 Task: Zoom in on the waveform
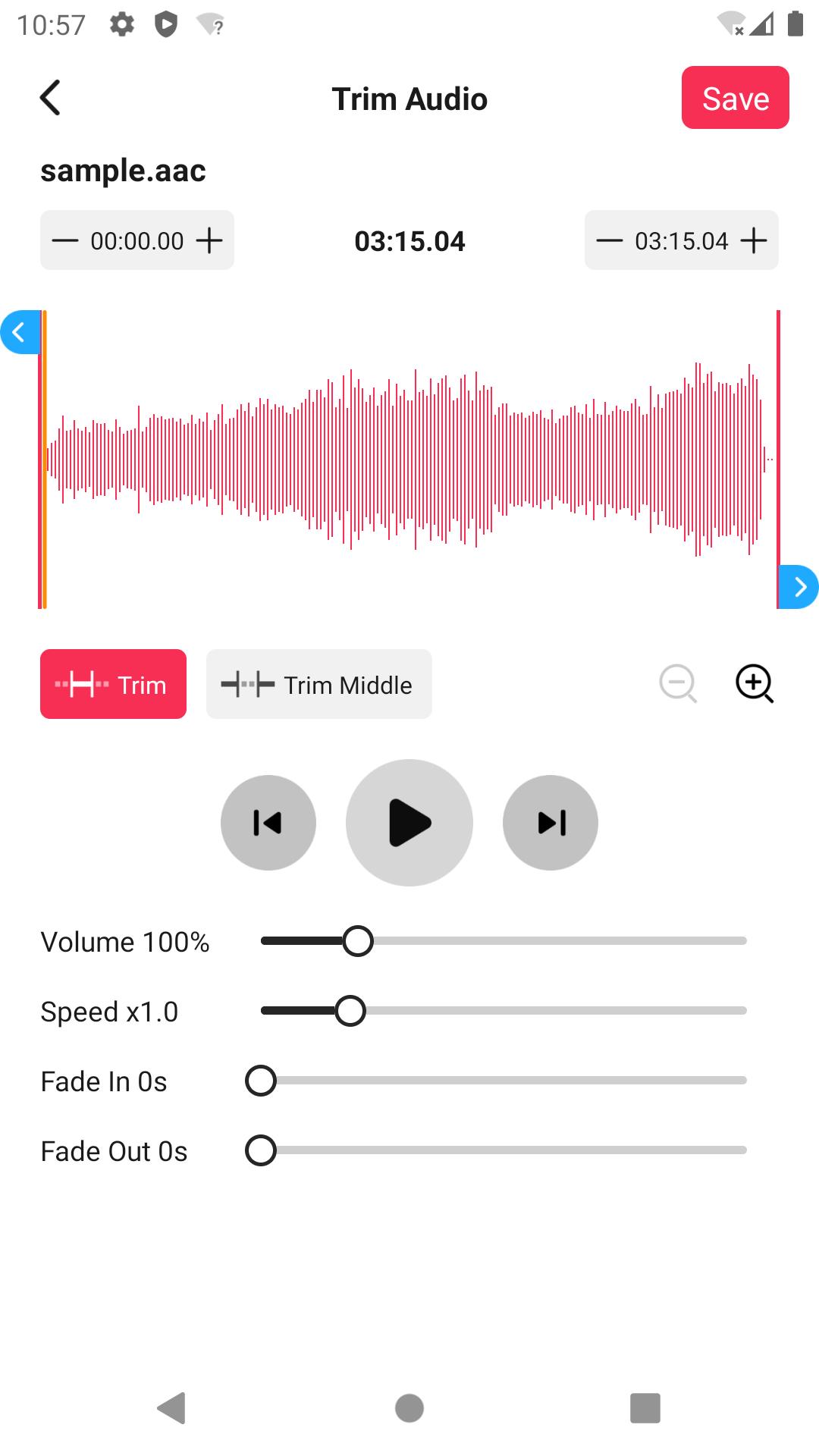pyautogui.click(x=755, y=684)
